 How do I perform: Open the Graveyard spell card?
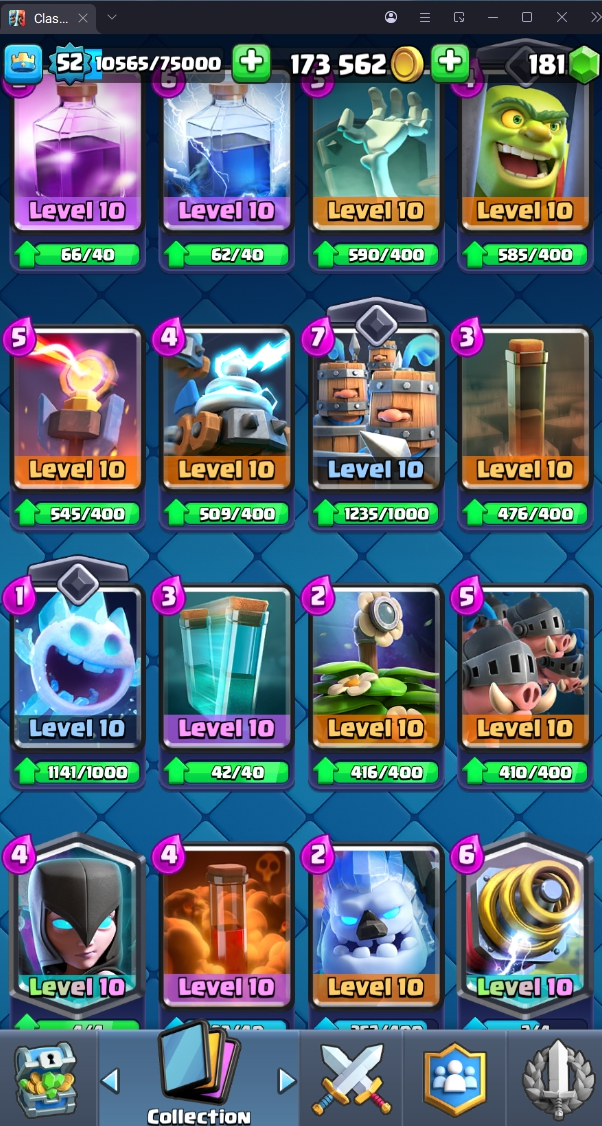pyautogui.click(x=375, y=150)
